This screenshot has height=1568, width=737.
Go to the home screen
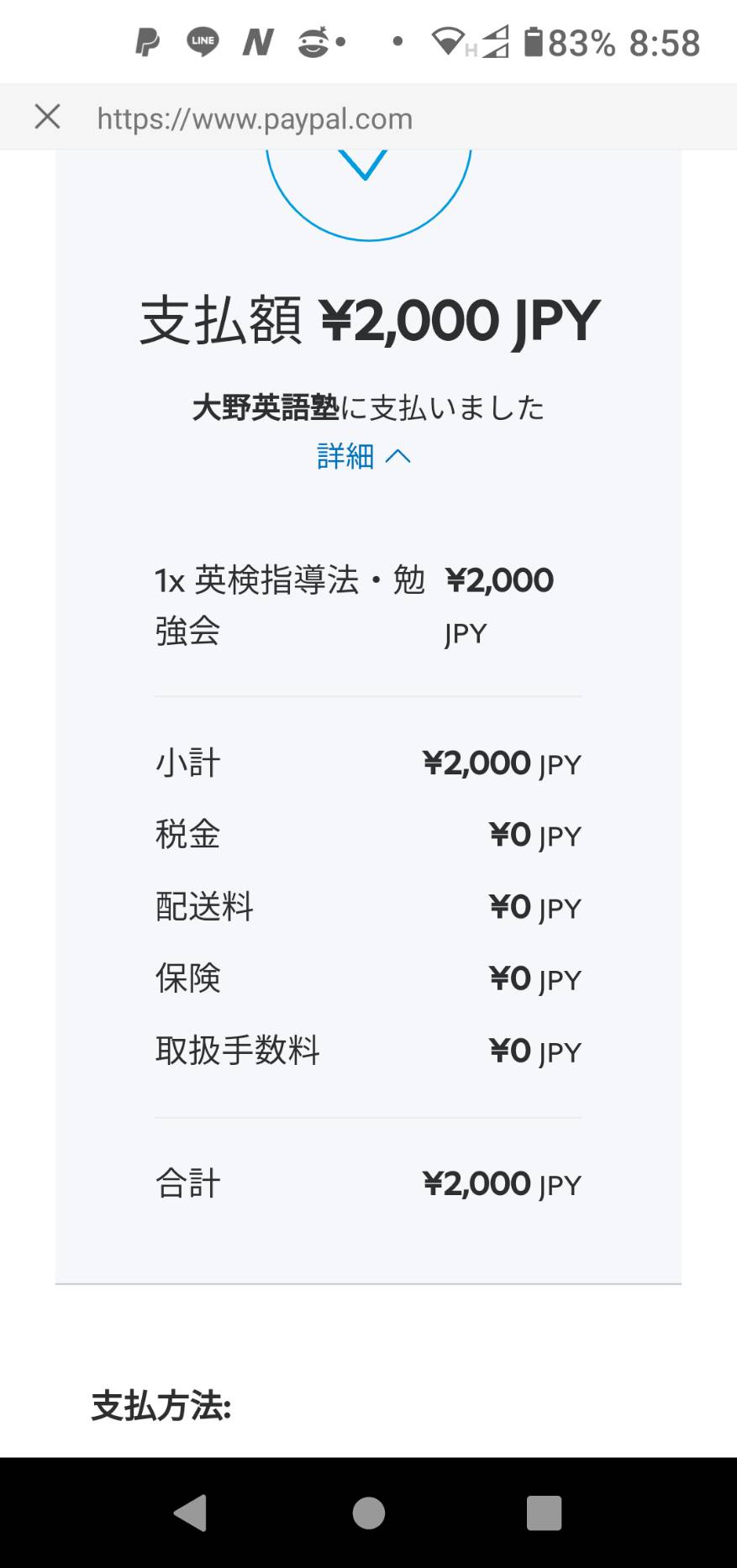pos(369,1513)
